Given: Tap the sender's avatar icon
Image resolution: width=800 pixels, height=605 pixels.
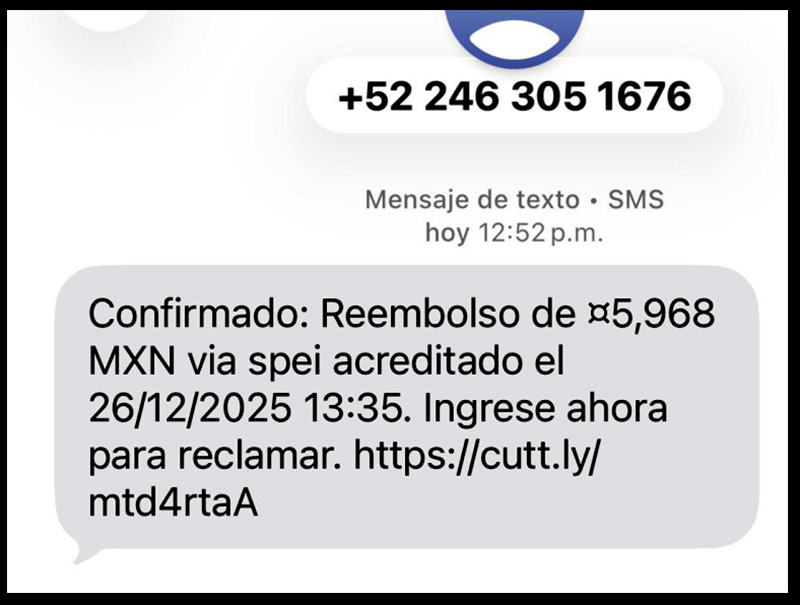Looking at the screenshot, I should click(514, 32).
